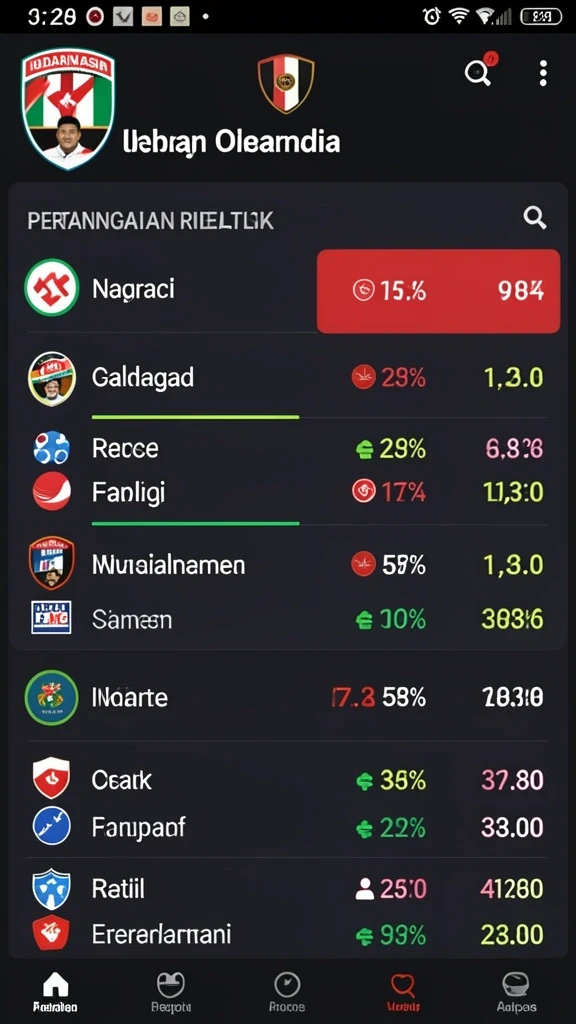
Task: Switch to the second bottom navigation tab
Action: click(x=171, y=991)
